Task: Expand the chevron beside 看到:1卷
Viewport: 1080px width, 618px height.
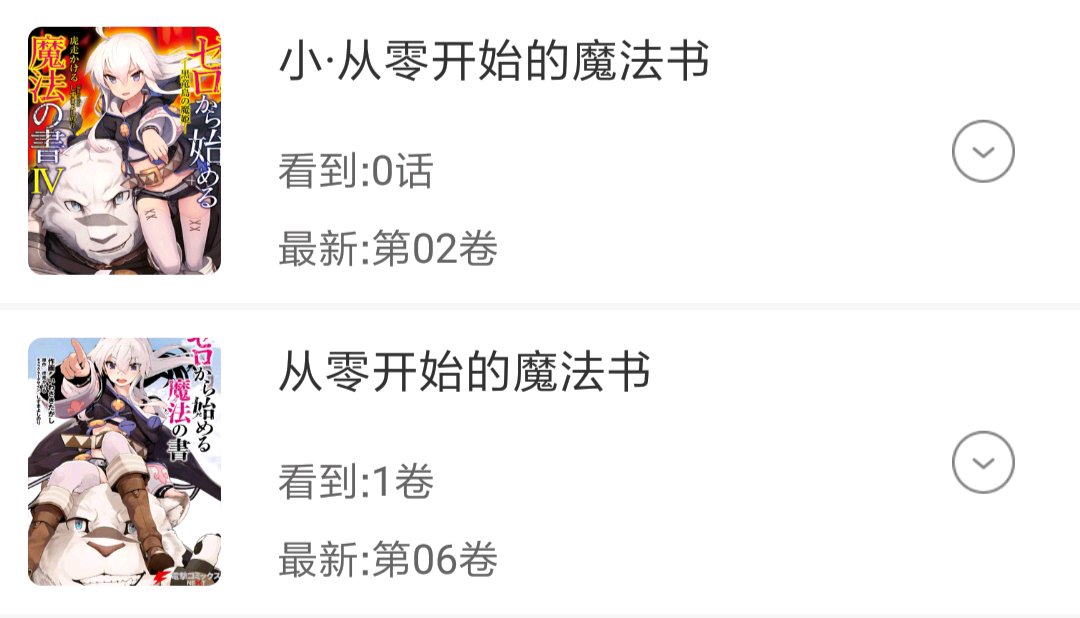Action: 983,462
